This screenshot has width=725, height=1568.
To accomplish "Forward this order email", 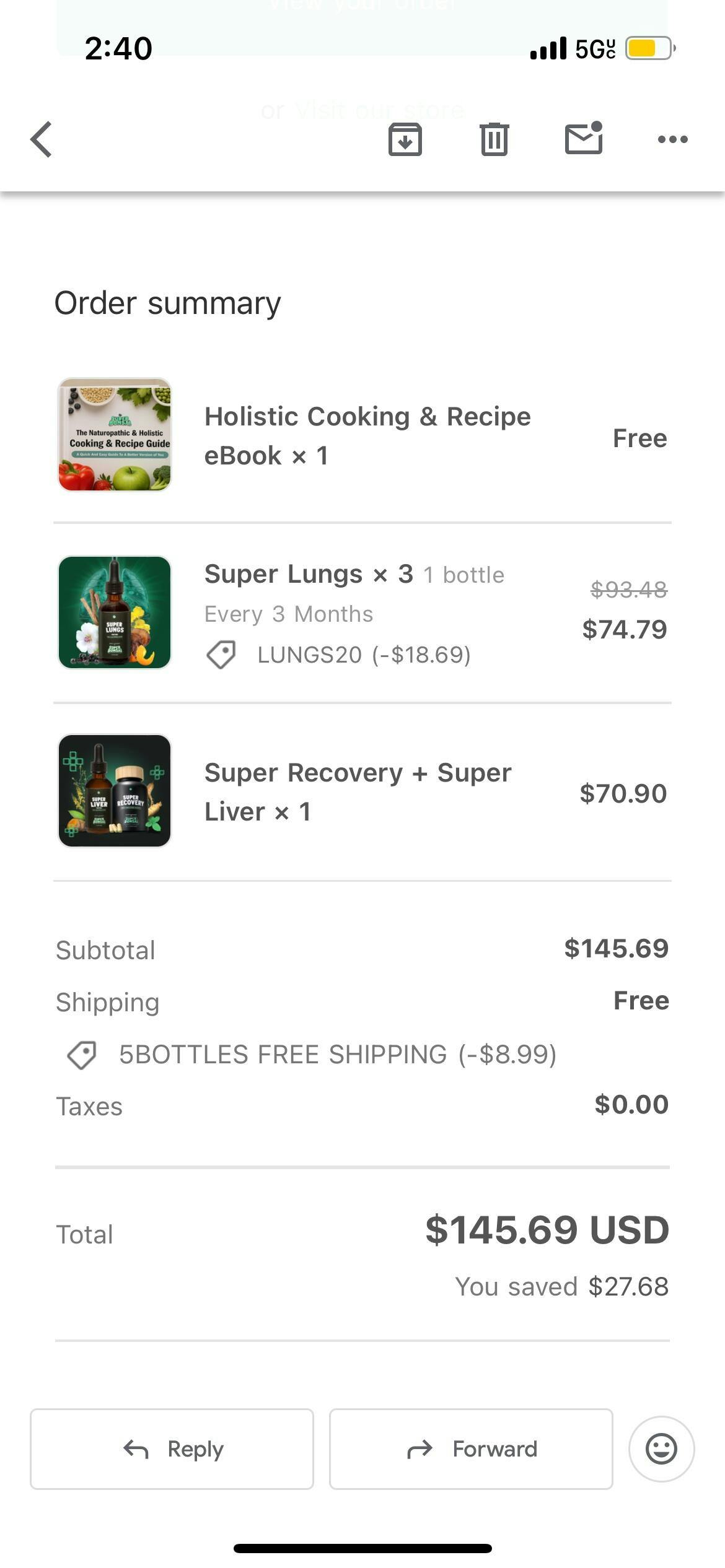I will 471,1449.
